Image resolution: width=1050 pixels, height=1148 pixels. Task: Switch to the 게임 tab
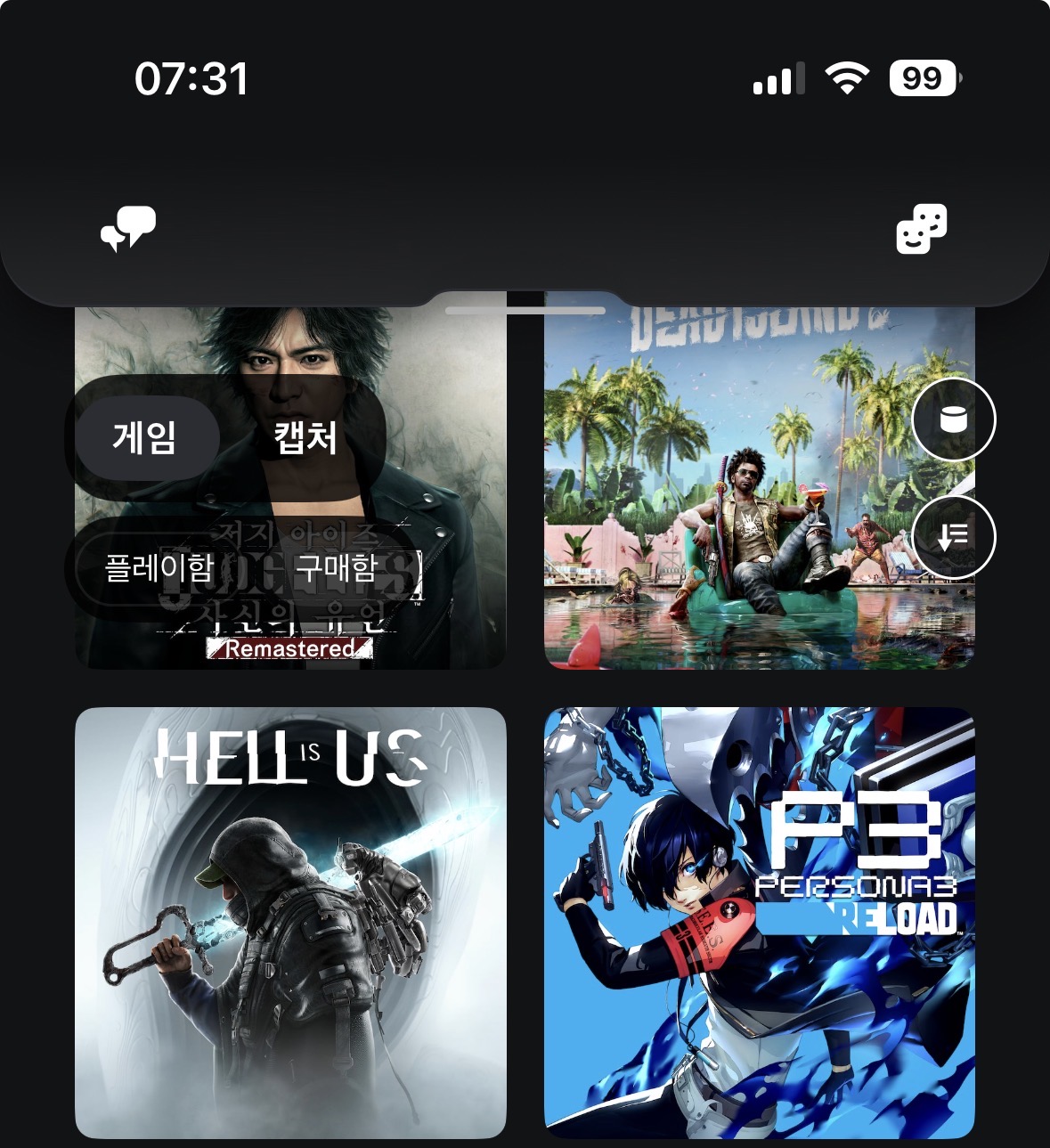click(x=146, y=437)
